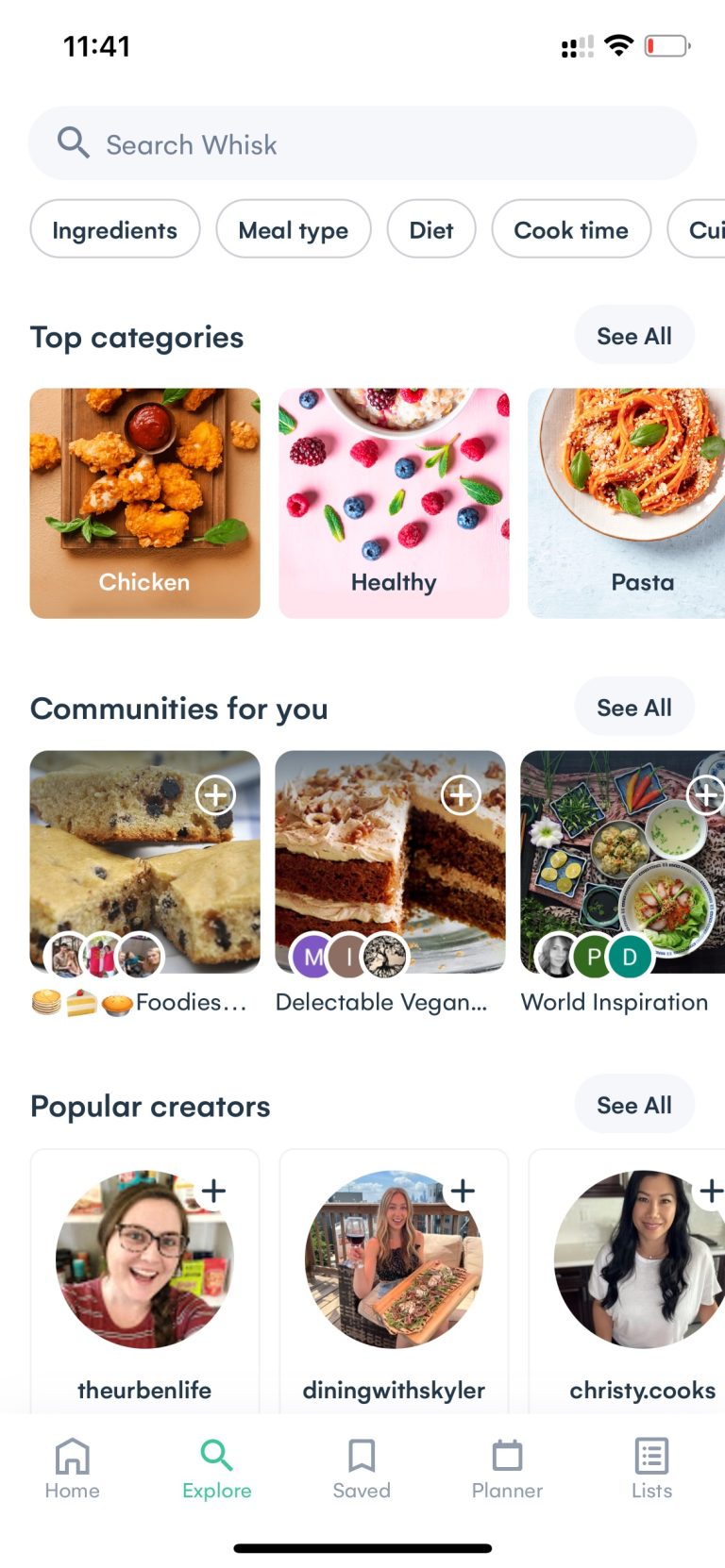Image resolution: width=725 pixels, height=1568 pixels.
Task: Follow theurbenlife using the plus button
Action: point(213,1190)
